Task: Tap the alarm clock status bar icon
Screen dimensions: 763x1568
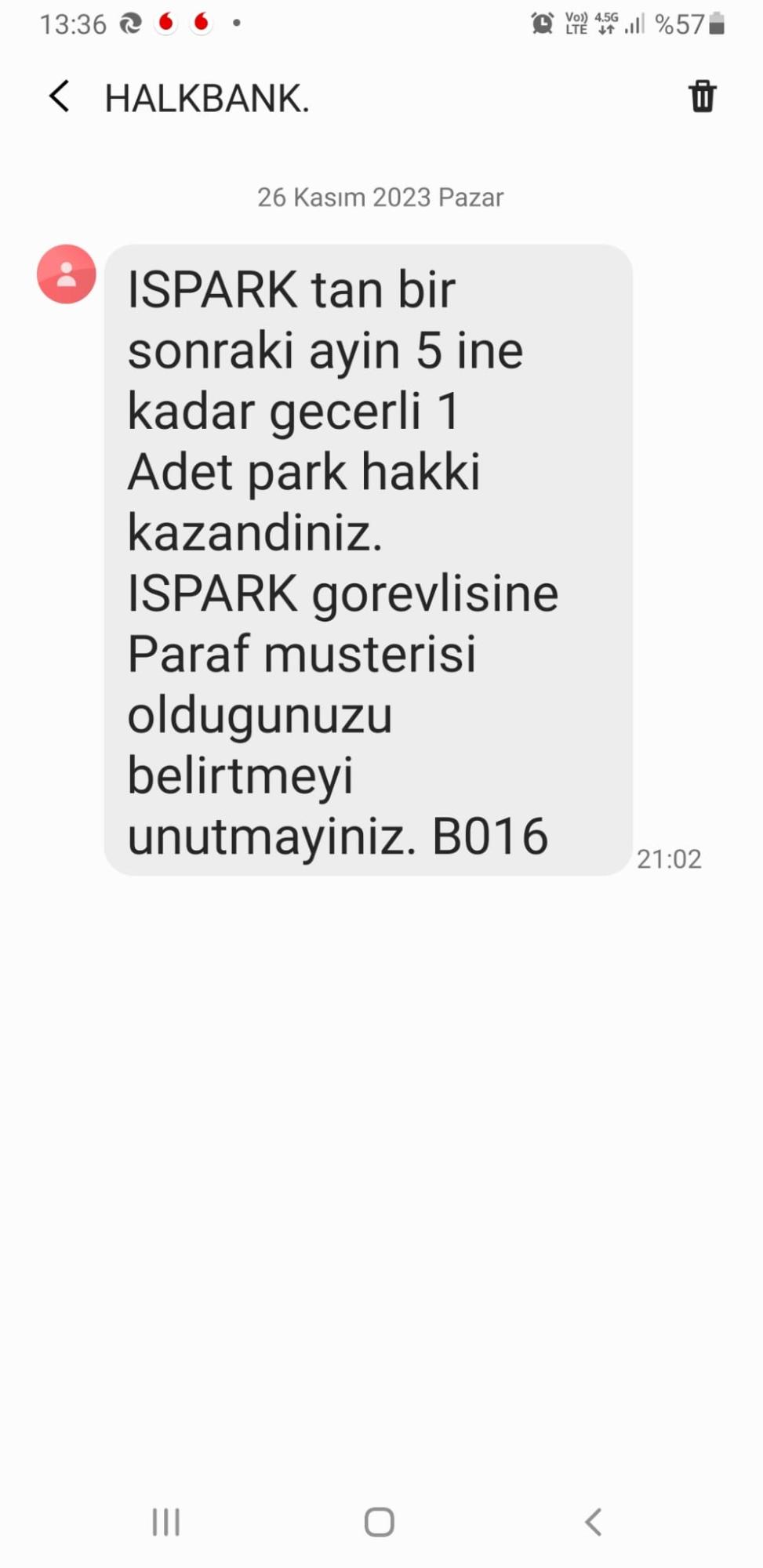Action: pos(542,24)
